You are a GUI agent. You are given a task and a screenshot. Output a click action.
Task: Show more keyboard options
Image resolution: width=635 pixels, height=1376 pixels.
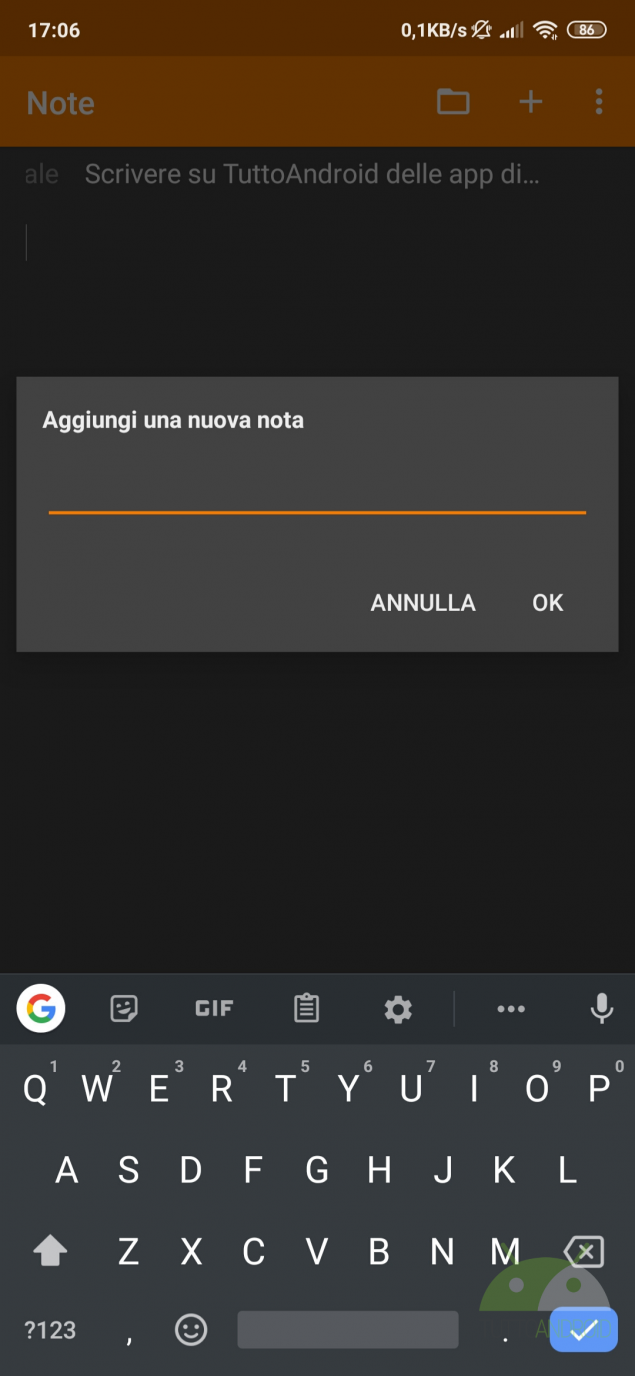click(x=511, y=1009)
